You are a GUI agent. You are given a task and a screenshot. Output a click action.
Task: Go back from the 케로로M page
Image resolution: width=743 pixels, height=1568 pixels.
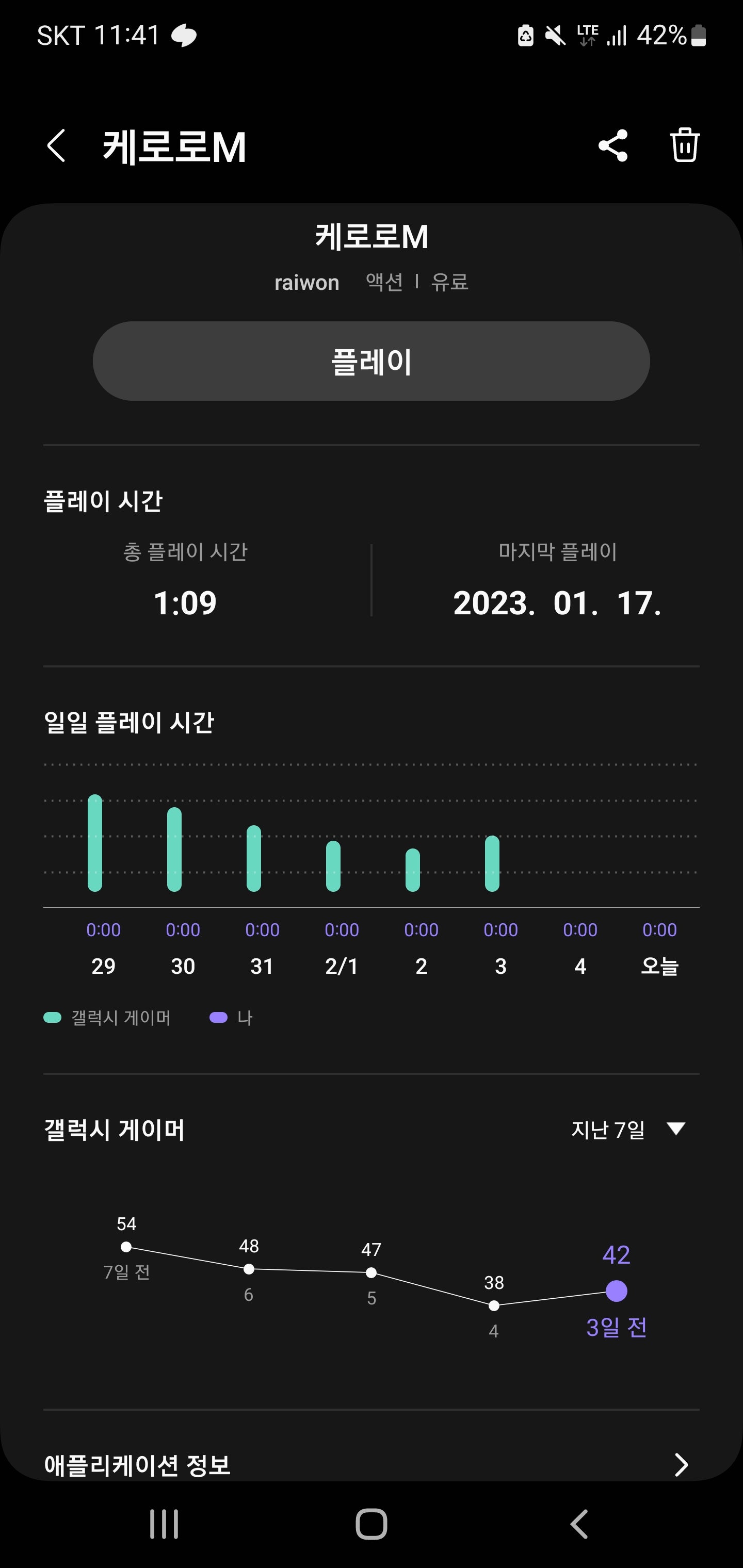tap(56, 146)
